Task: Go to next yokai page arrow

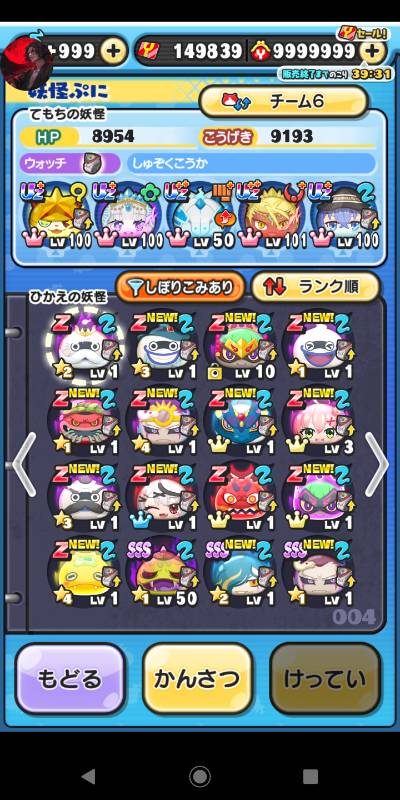Action: click(377, 465)
